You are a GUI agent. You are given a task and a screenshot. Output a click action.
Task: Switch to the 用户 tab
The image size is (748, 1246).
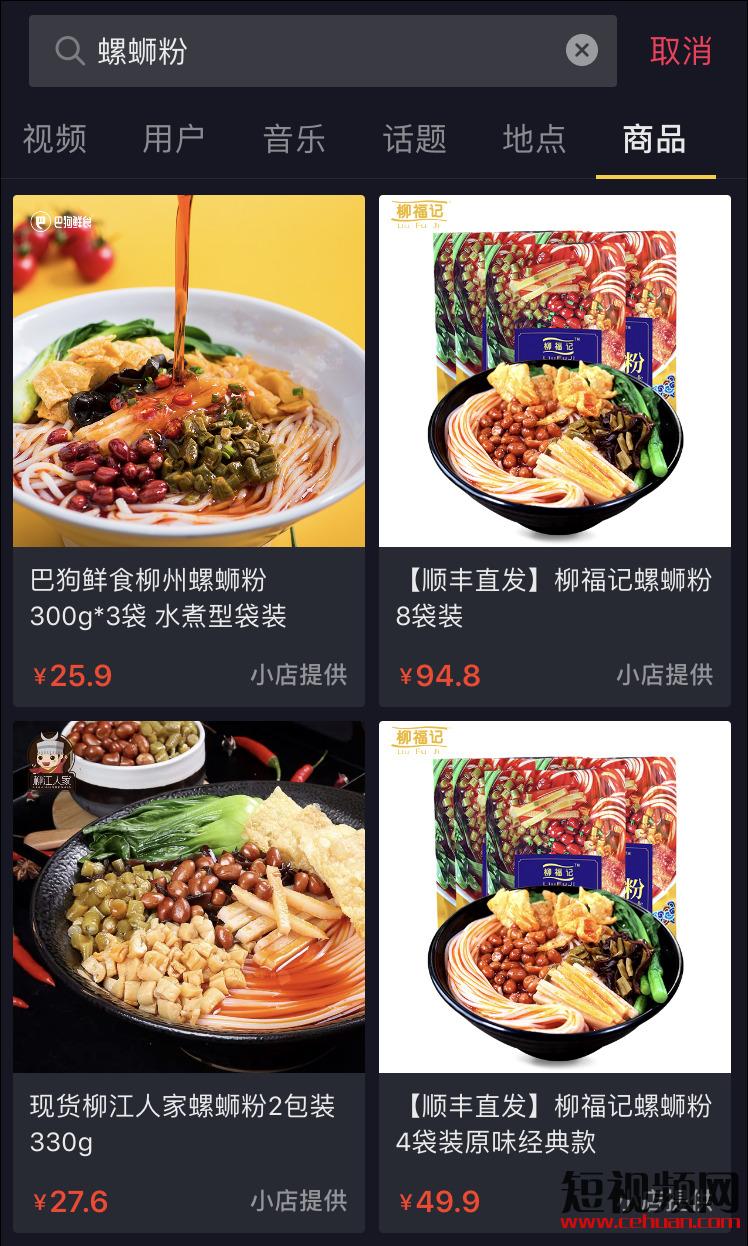tap(174, 139)
